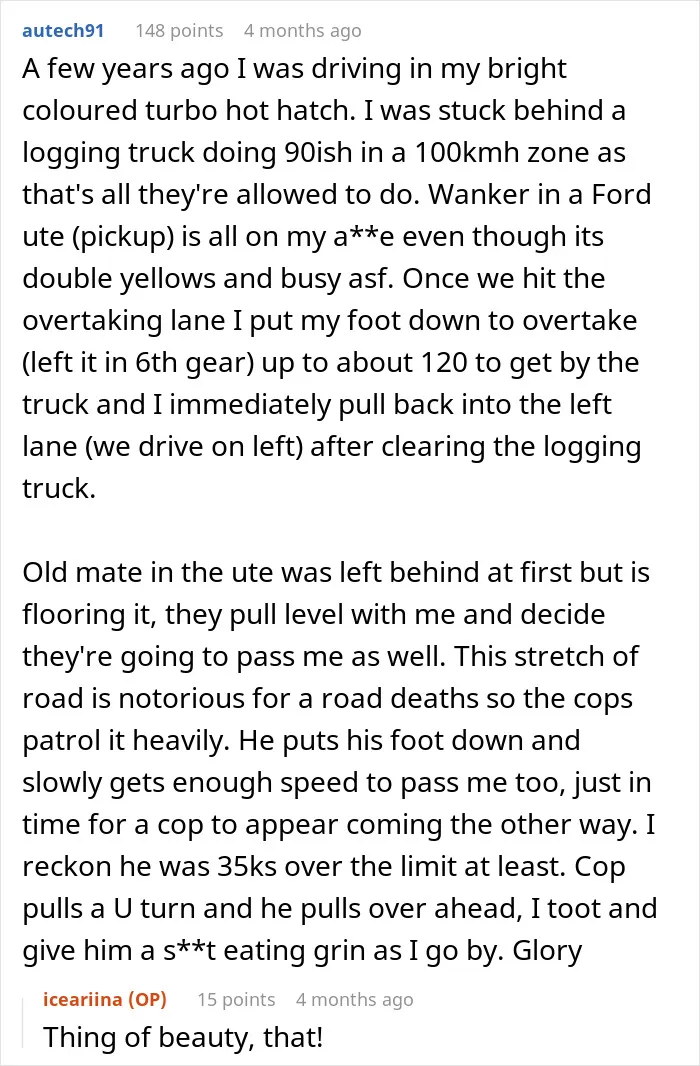Open autech91's user profile
The image size is (700, 1066).
63,31
